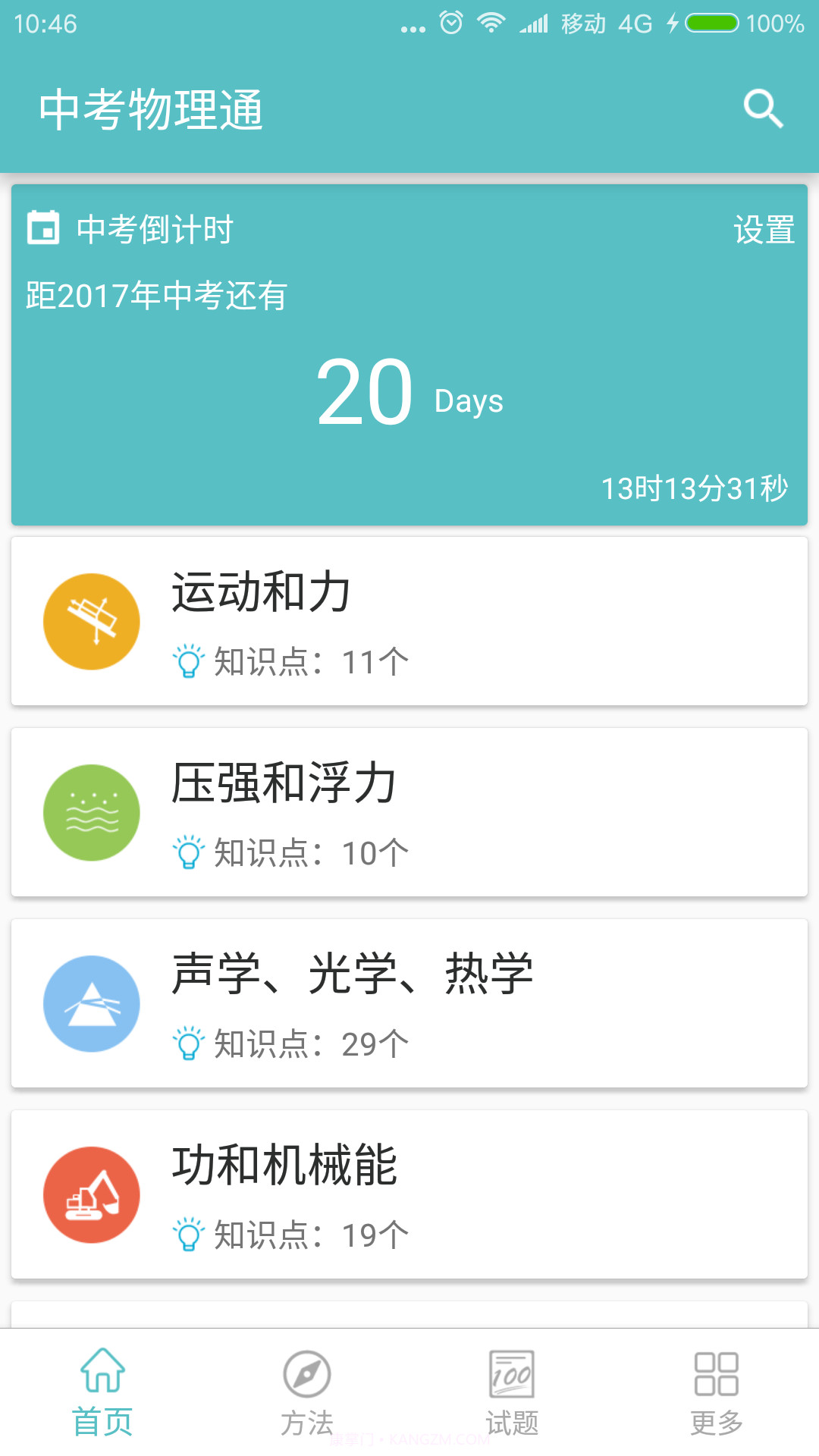This screenshot has height=1456, width=819.
Task: Tap the lightbulb icon on the 功和机械能 card
Action: 190,1235
